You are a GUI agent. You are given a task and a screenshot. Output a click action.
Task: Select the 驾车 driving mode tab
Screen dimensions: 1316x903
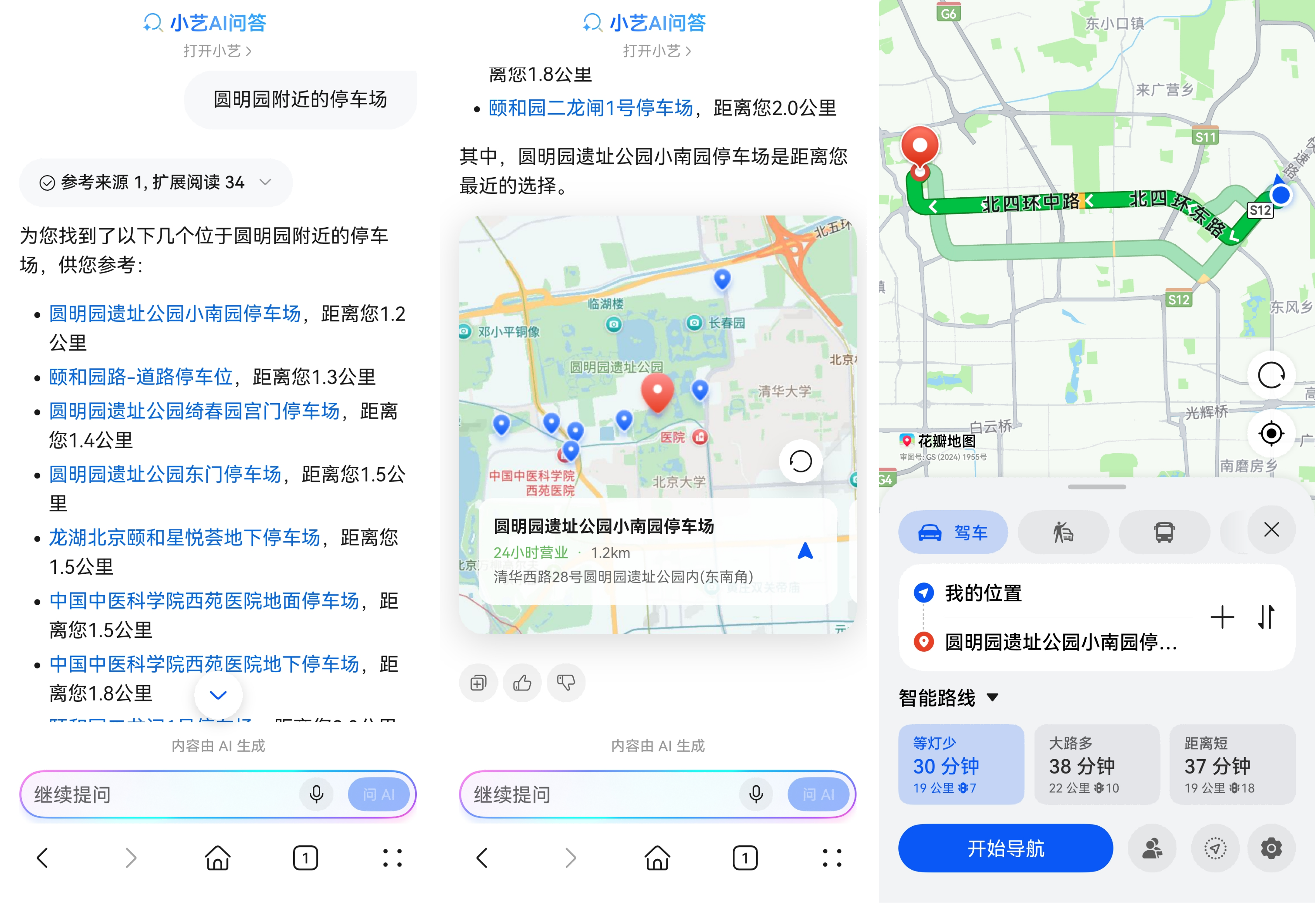952,532
